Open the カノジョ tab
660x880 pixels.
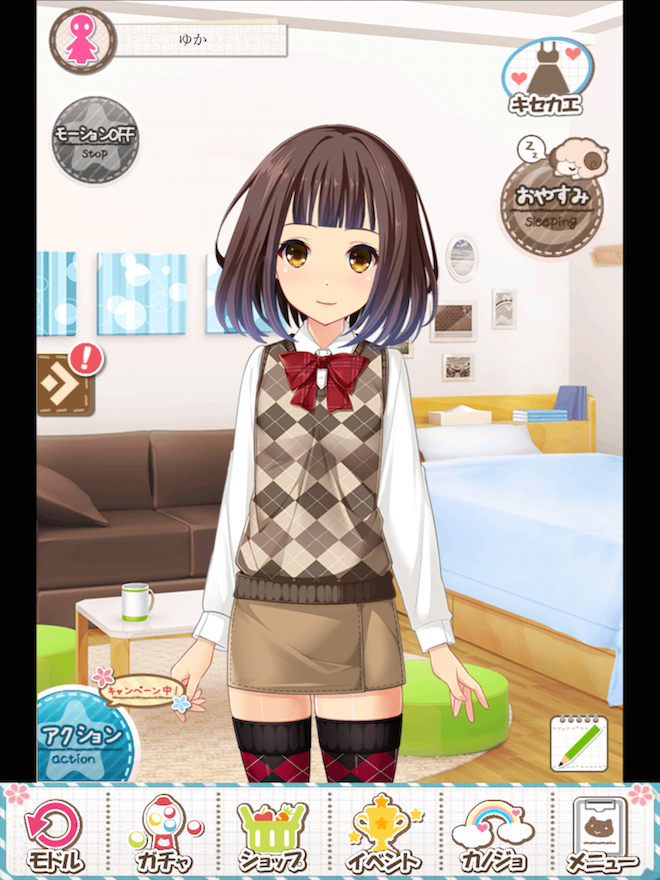tap(495, 835)
